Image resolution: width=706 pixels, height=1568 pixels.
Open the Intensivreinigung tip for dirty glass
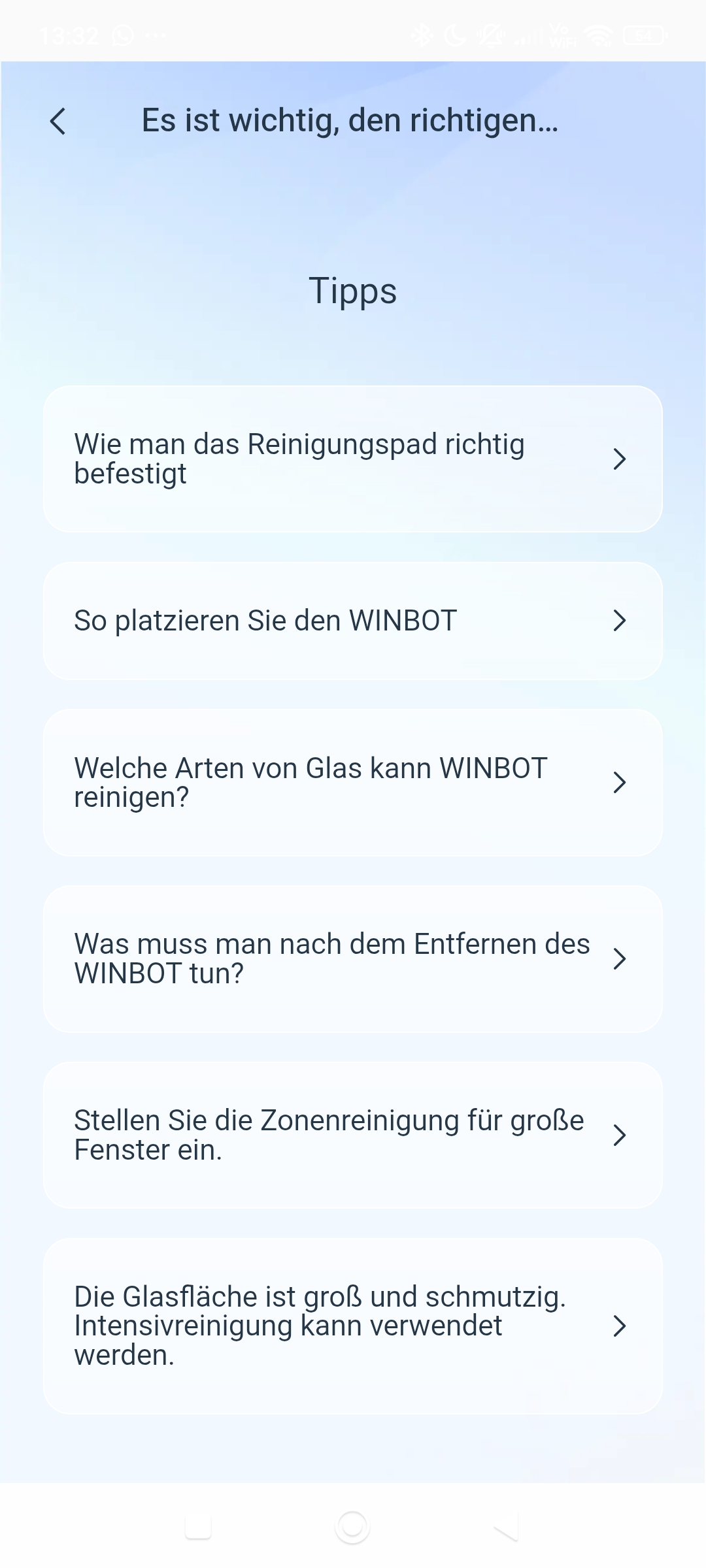352,1326
